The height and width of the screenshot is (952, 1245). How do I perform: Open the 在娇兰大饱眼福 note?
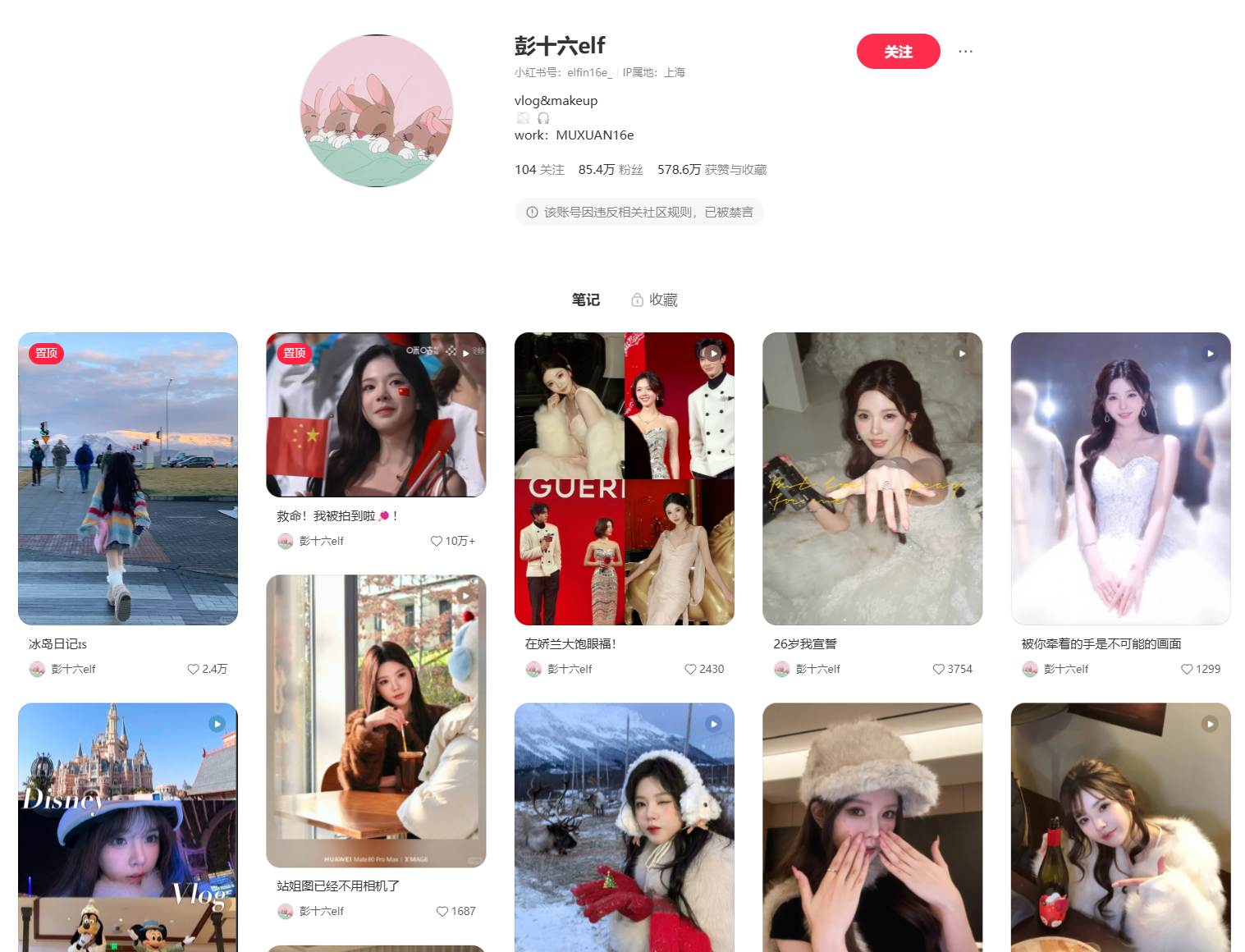tap(624, 478)
